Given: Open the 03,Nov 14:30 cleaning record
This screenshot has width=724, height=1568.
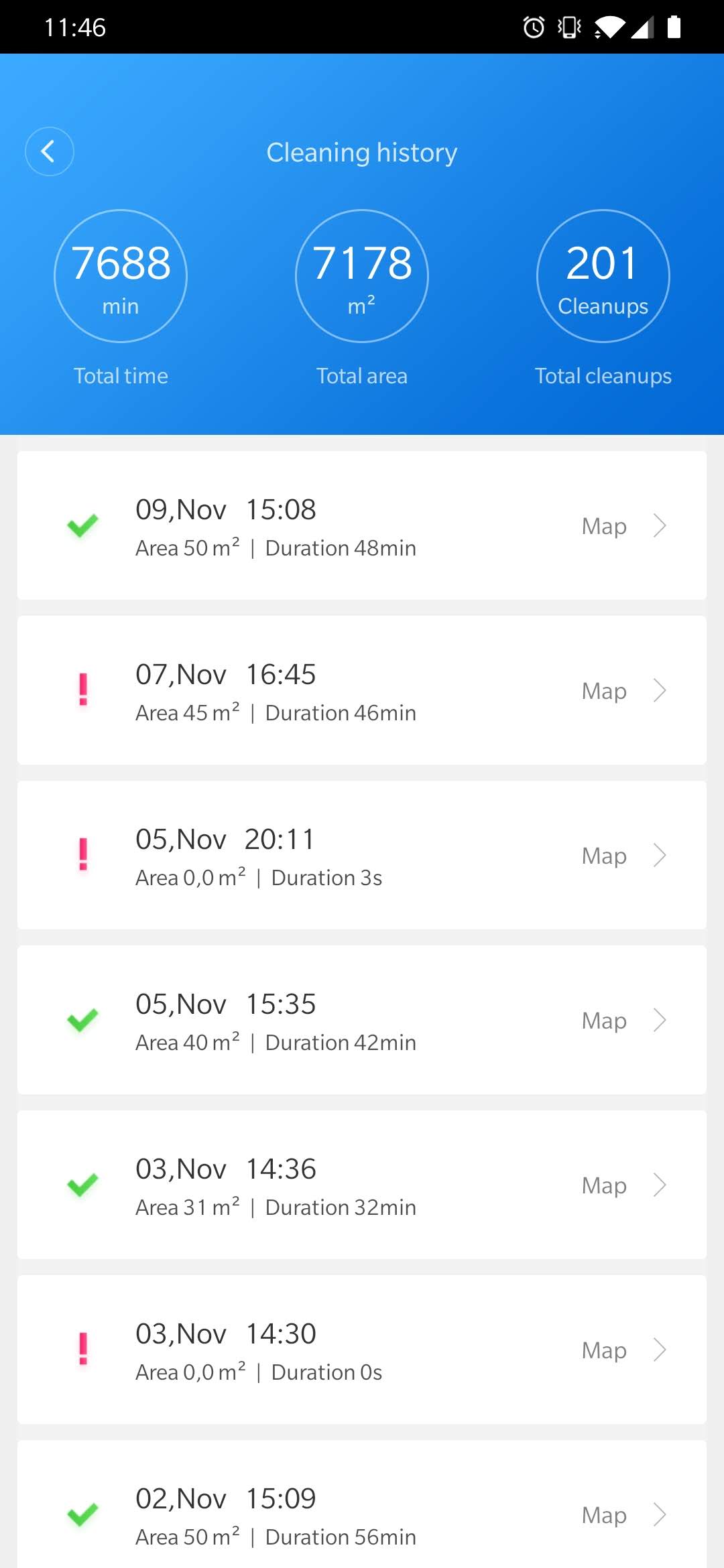Looking at the screenshot, I should [x=362, y=1350].
